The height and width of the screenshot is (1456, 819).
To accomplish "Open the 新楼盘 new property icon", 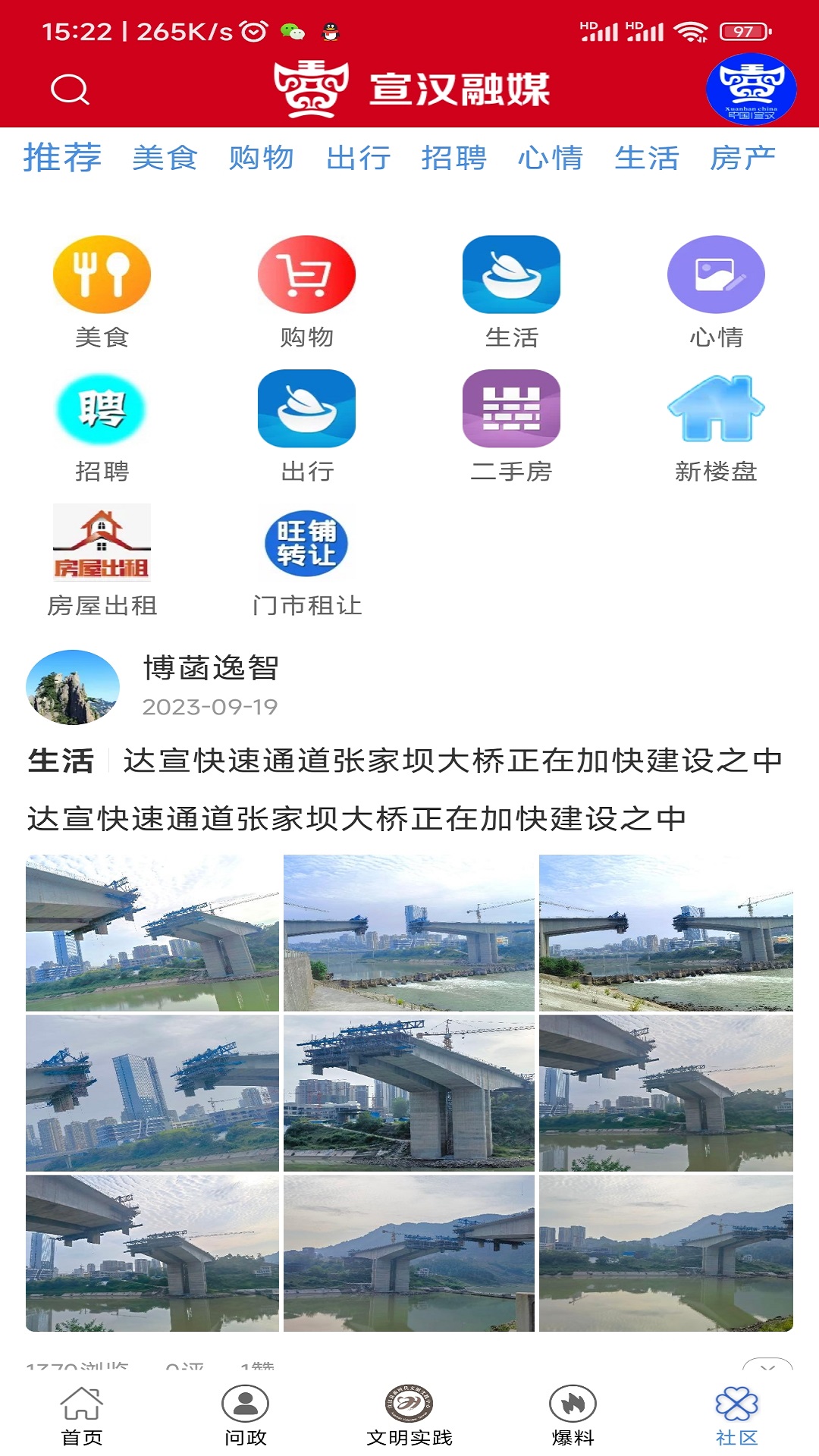I will [x=717, y=409].
